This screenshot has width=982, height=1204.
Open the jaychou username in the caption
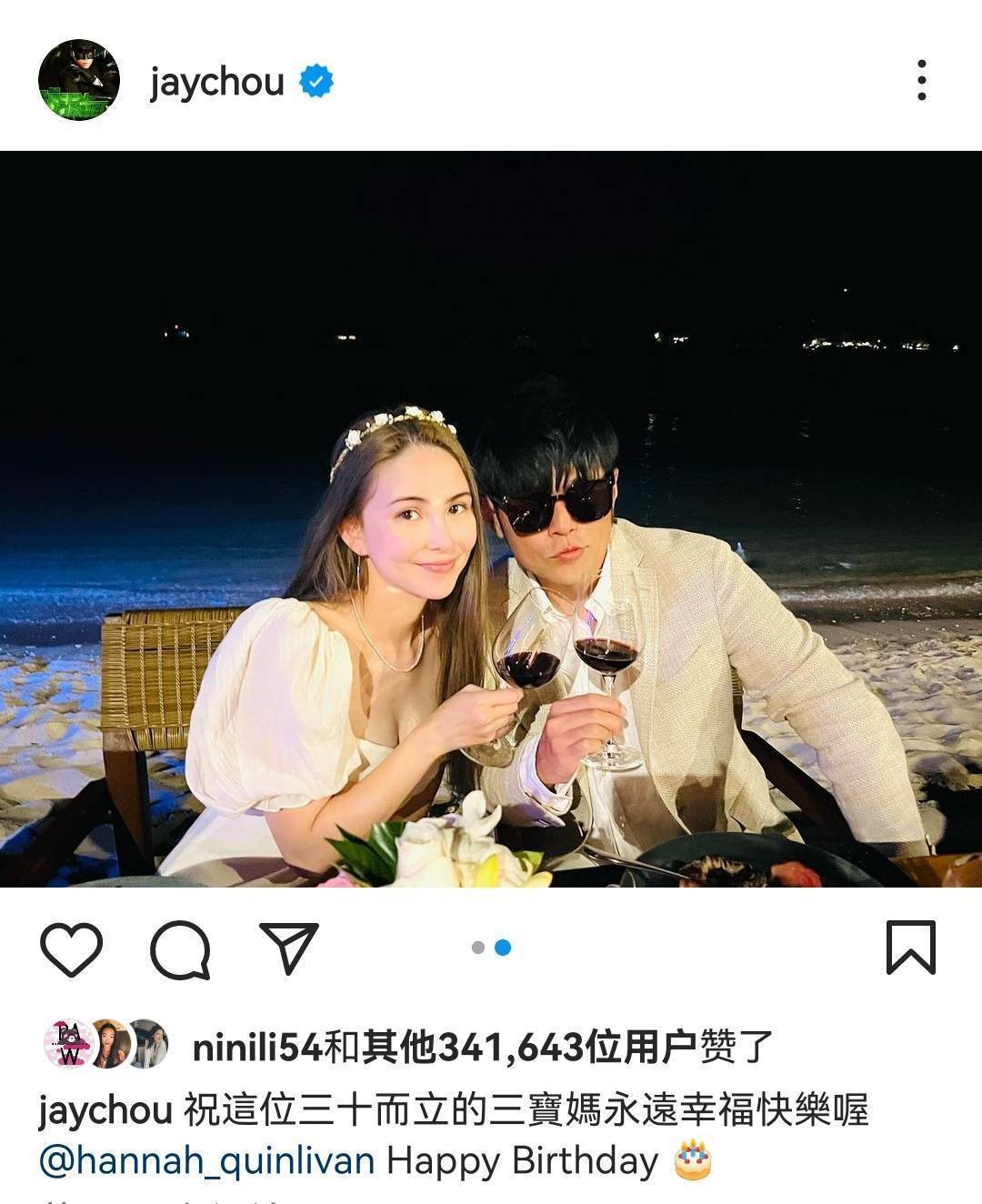point(105,1110)
